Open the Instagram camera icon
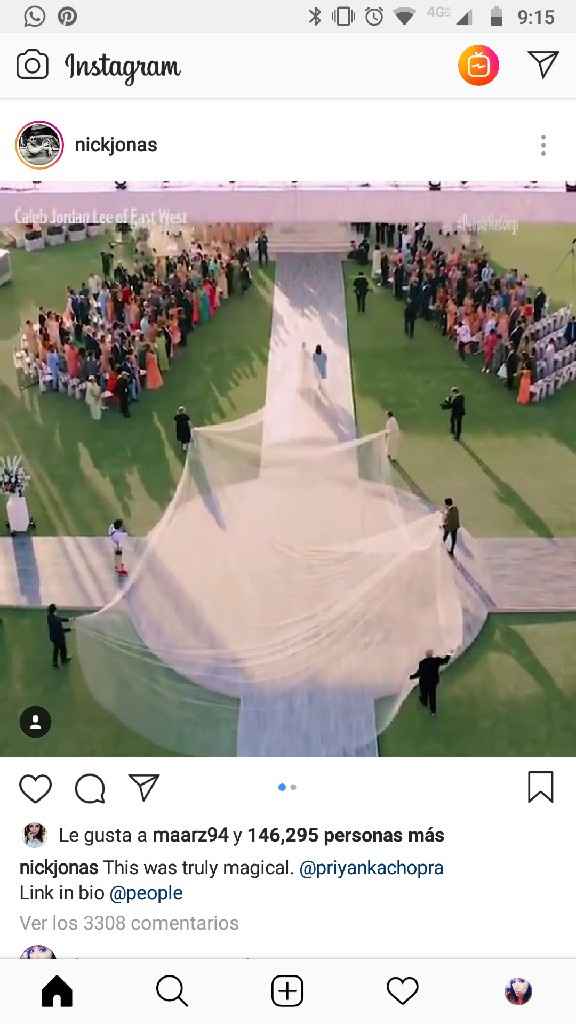 pyautogui.click(x=32, y=65)
